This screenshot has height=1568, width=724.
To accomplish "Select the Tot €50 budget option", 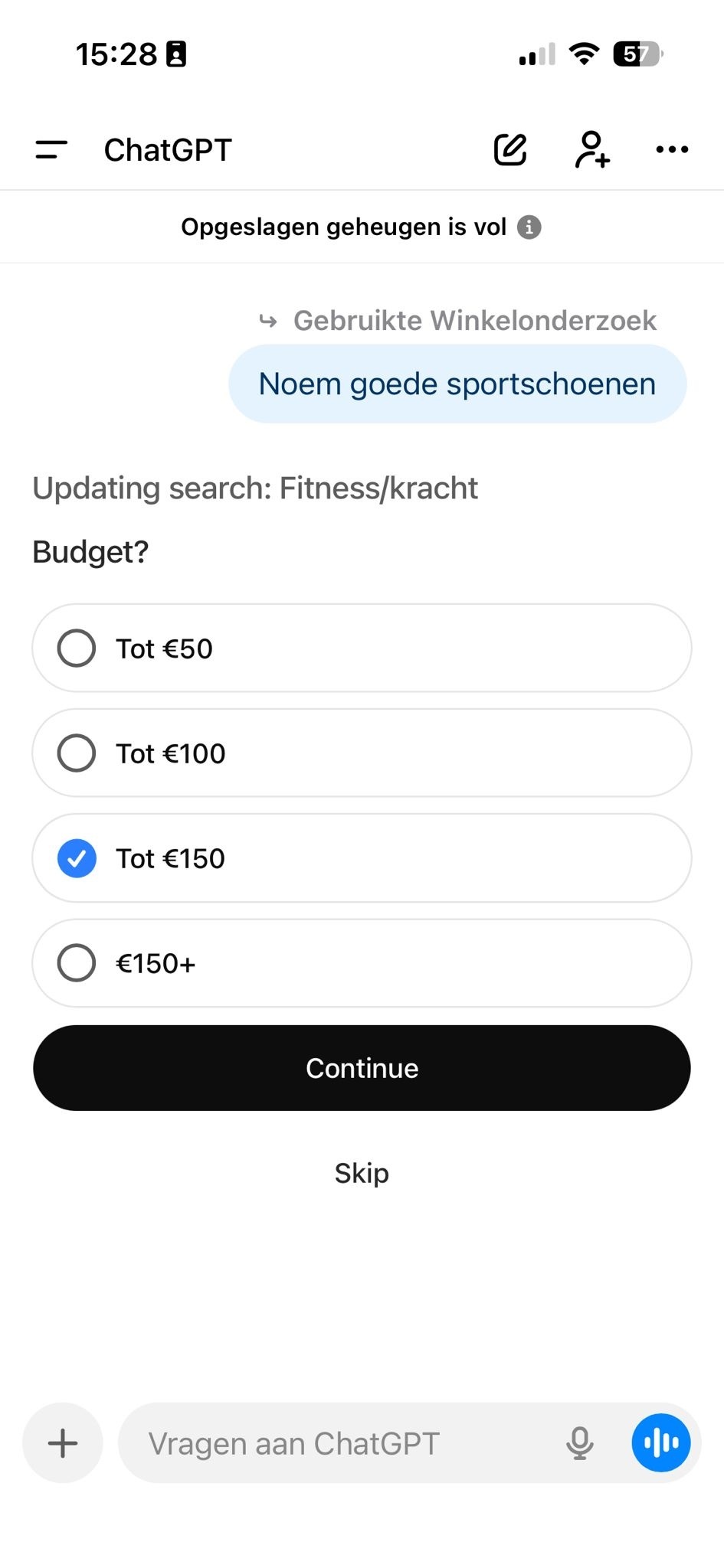I will (361, 648).
